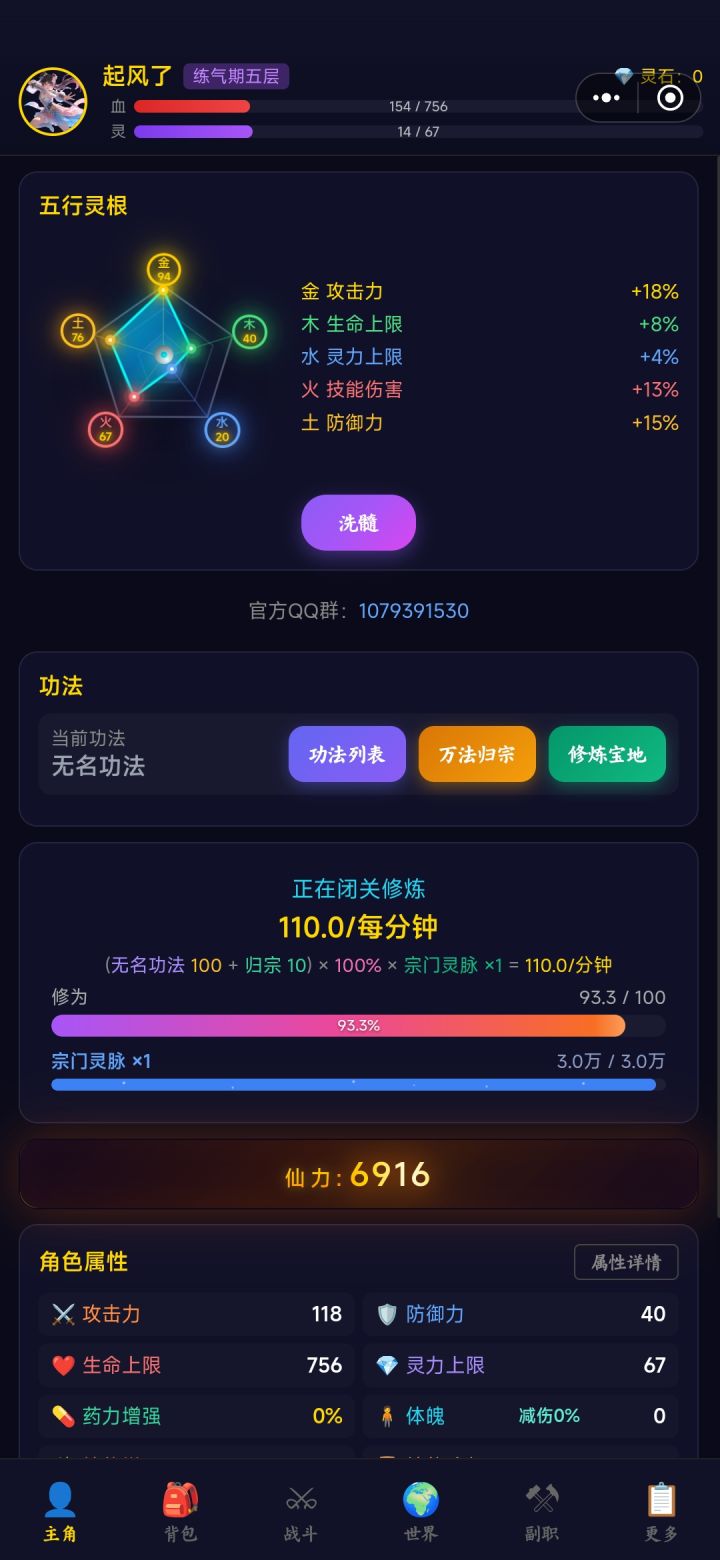
Task: Select the 副职 hammers icon in bottom navigation
Action: click(x=540, y=1497)
